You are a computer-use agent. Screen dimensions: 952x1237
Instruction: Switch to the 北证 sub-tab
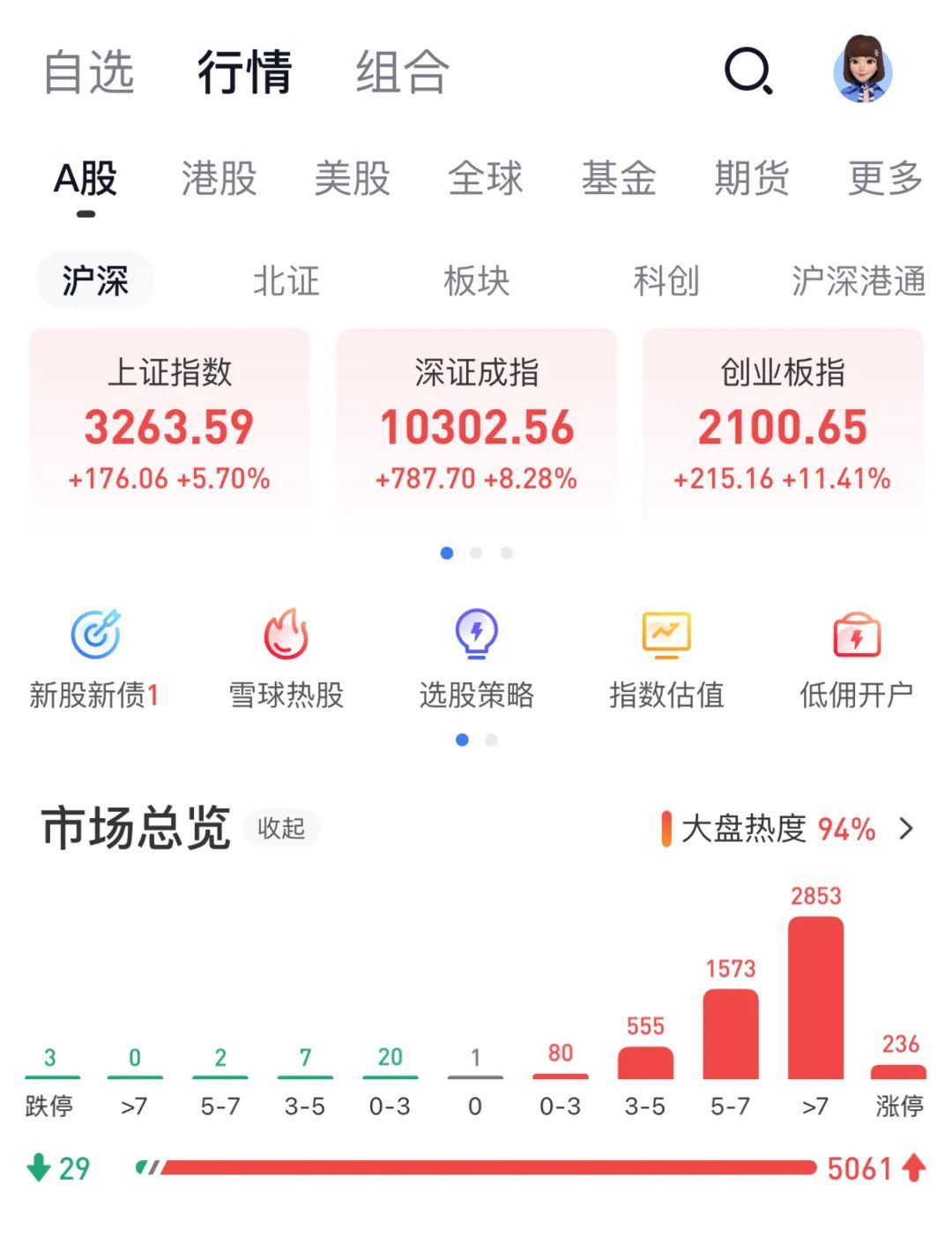coord(286,281)
